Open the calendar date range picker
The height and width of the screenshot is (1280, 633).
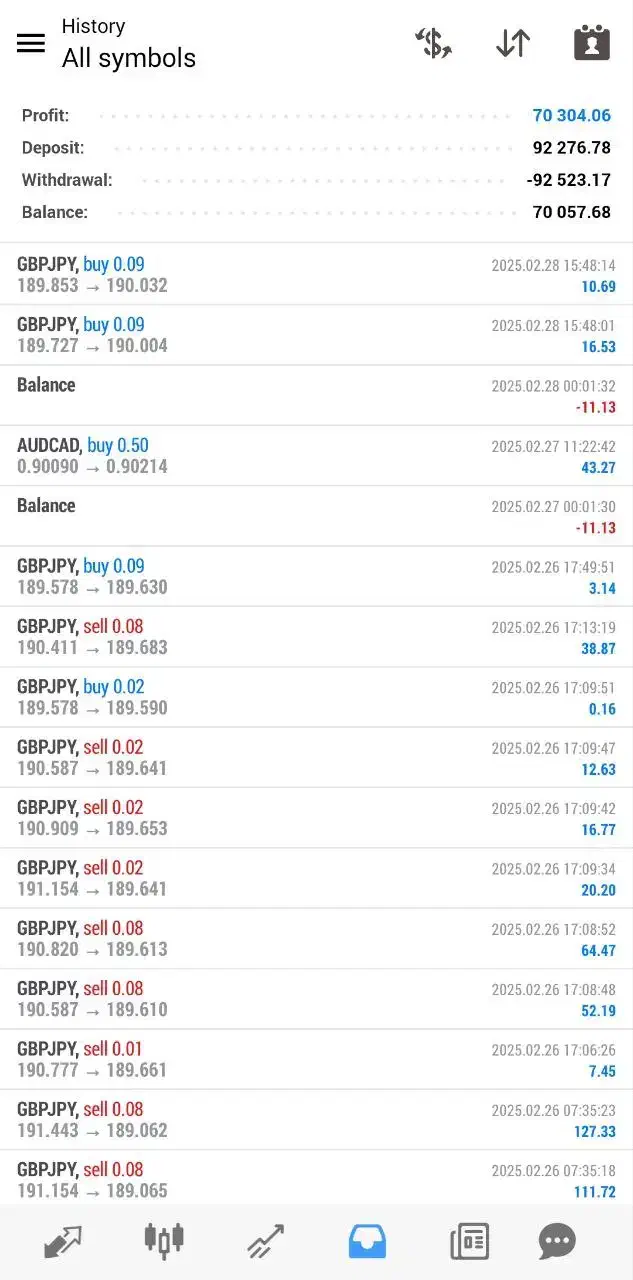(591, 43)
